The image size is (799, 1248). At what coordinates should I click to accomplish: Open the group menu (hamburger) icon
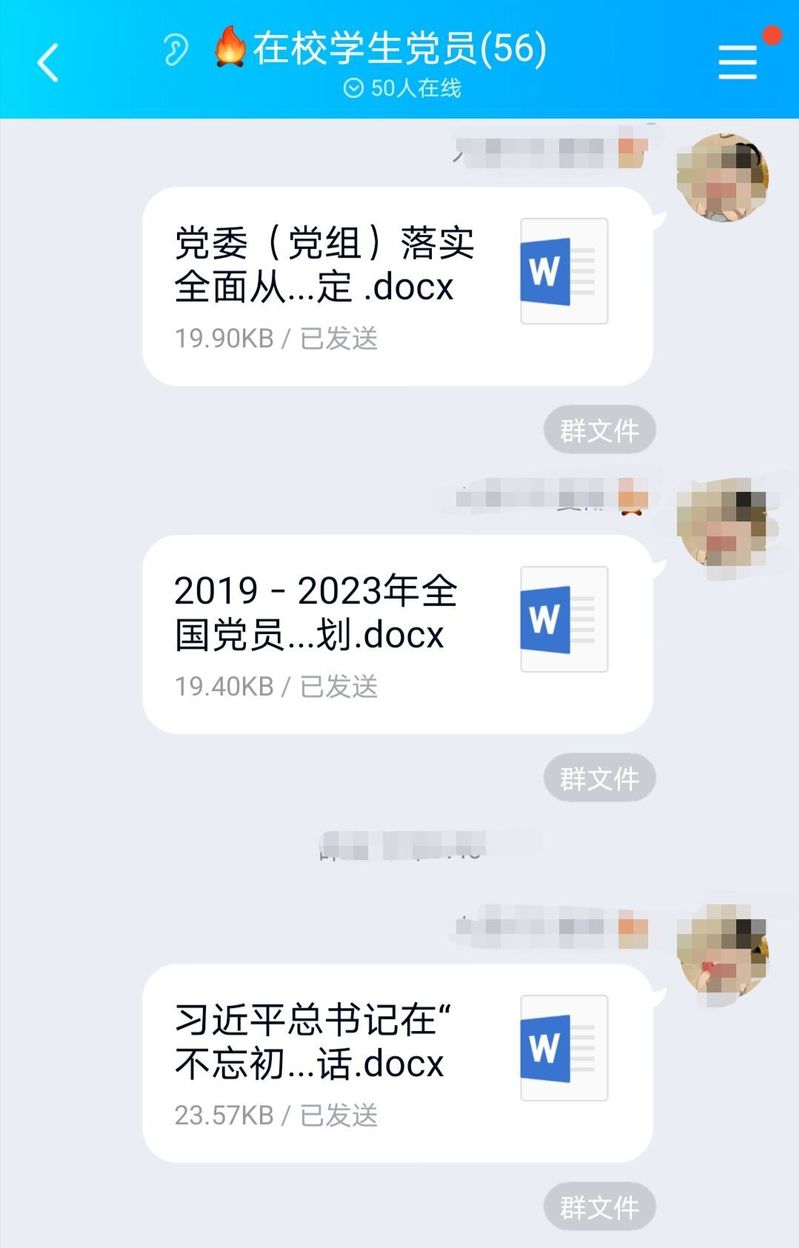[x=737, y=62]
